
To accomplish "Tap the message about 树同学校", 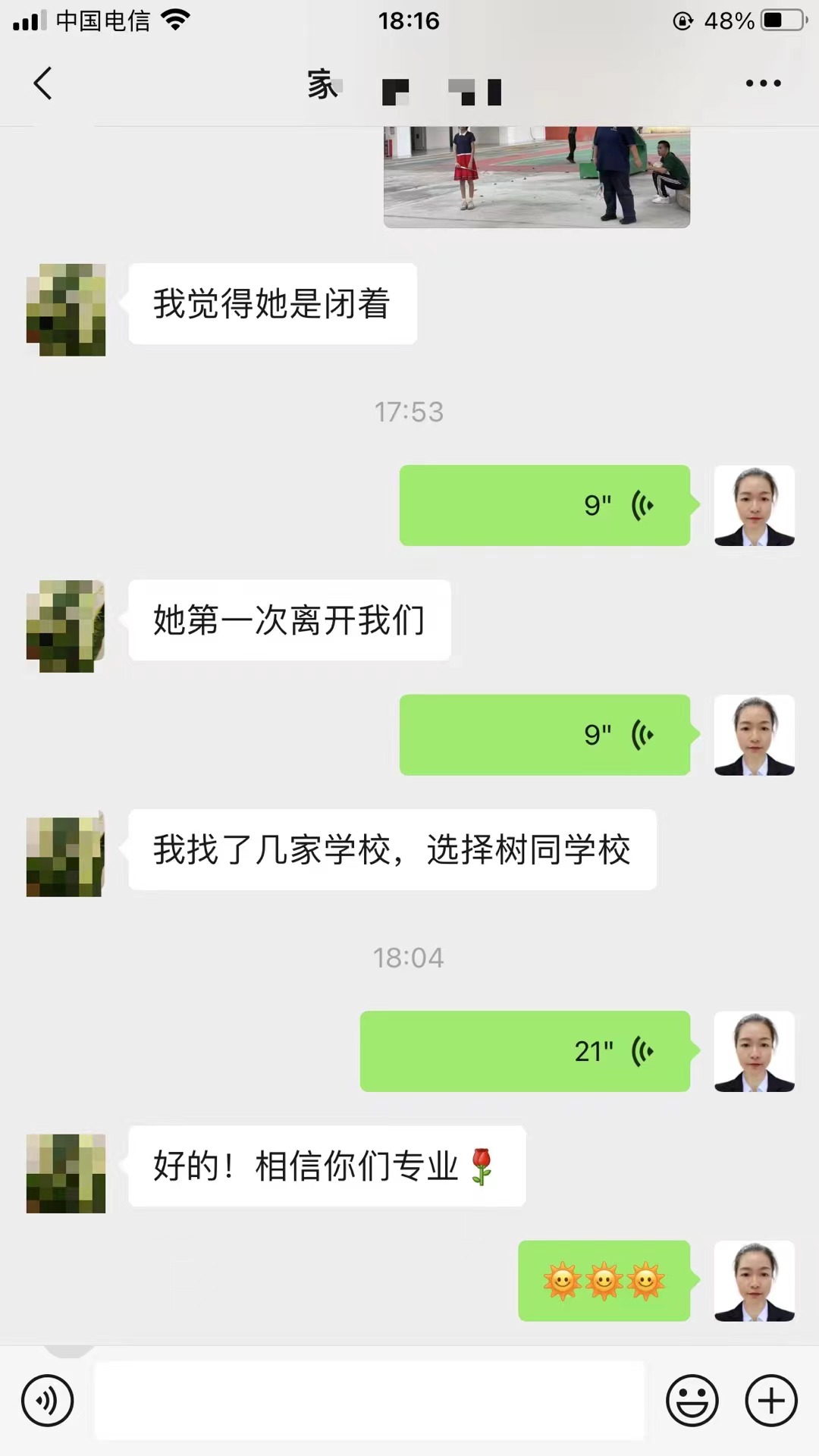I will (x=391, y=849).
